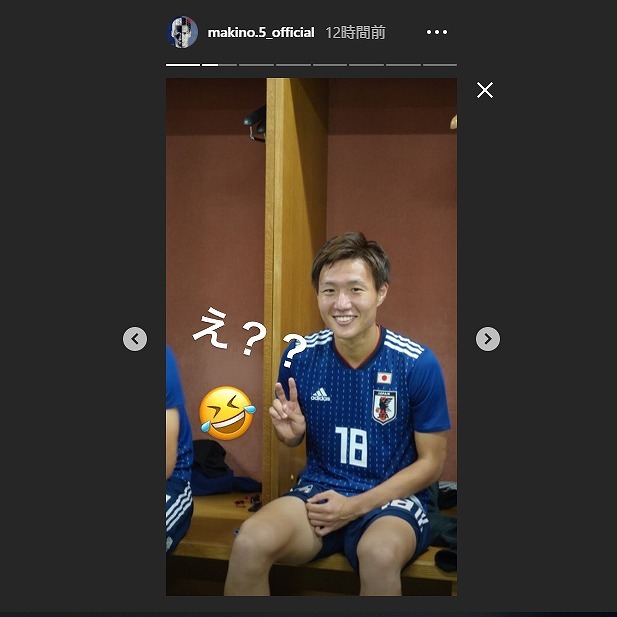Advance to the next story
The width and height of the screenshot is (617, 617).
[487, 339]
